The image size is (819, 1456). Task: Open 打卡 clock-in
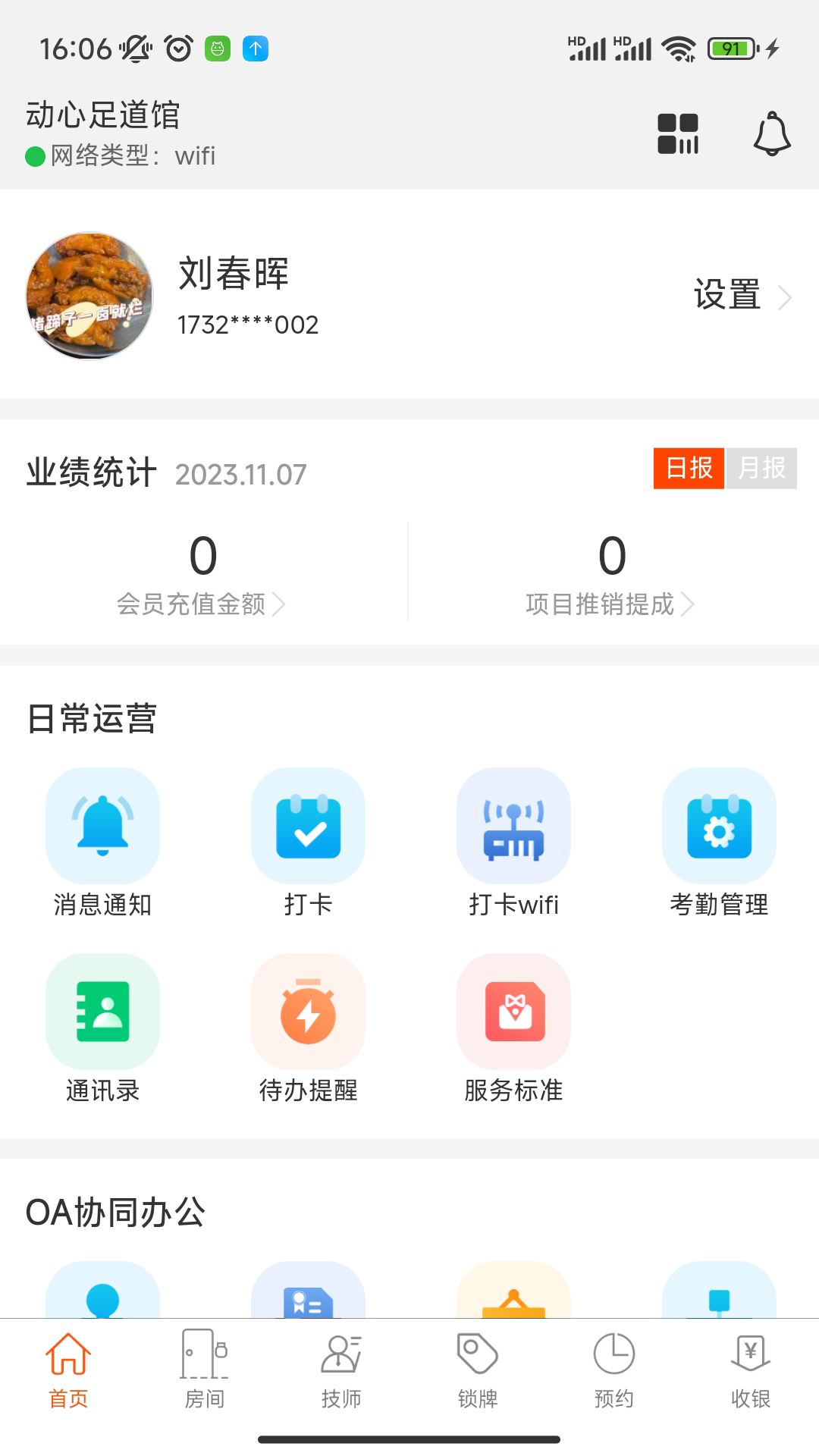[308, 843]
